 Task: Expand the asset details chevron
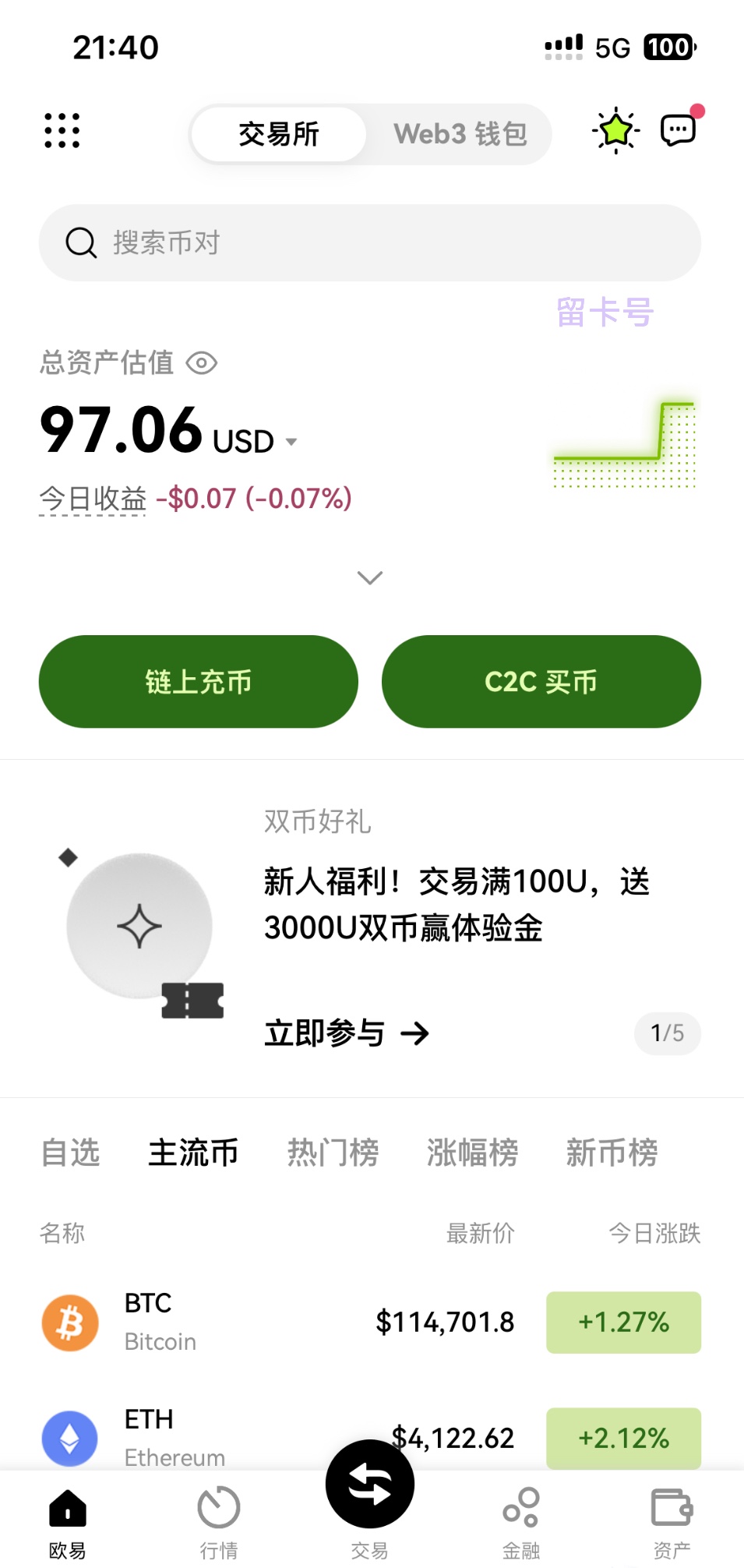[370, 577]
